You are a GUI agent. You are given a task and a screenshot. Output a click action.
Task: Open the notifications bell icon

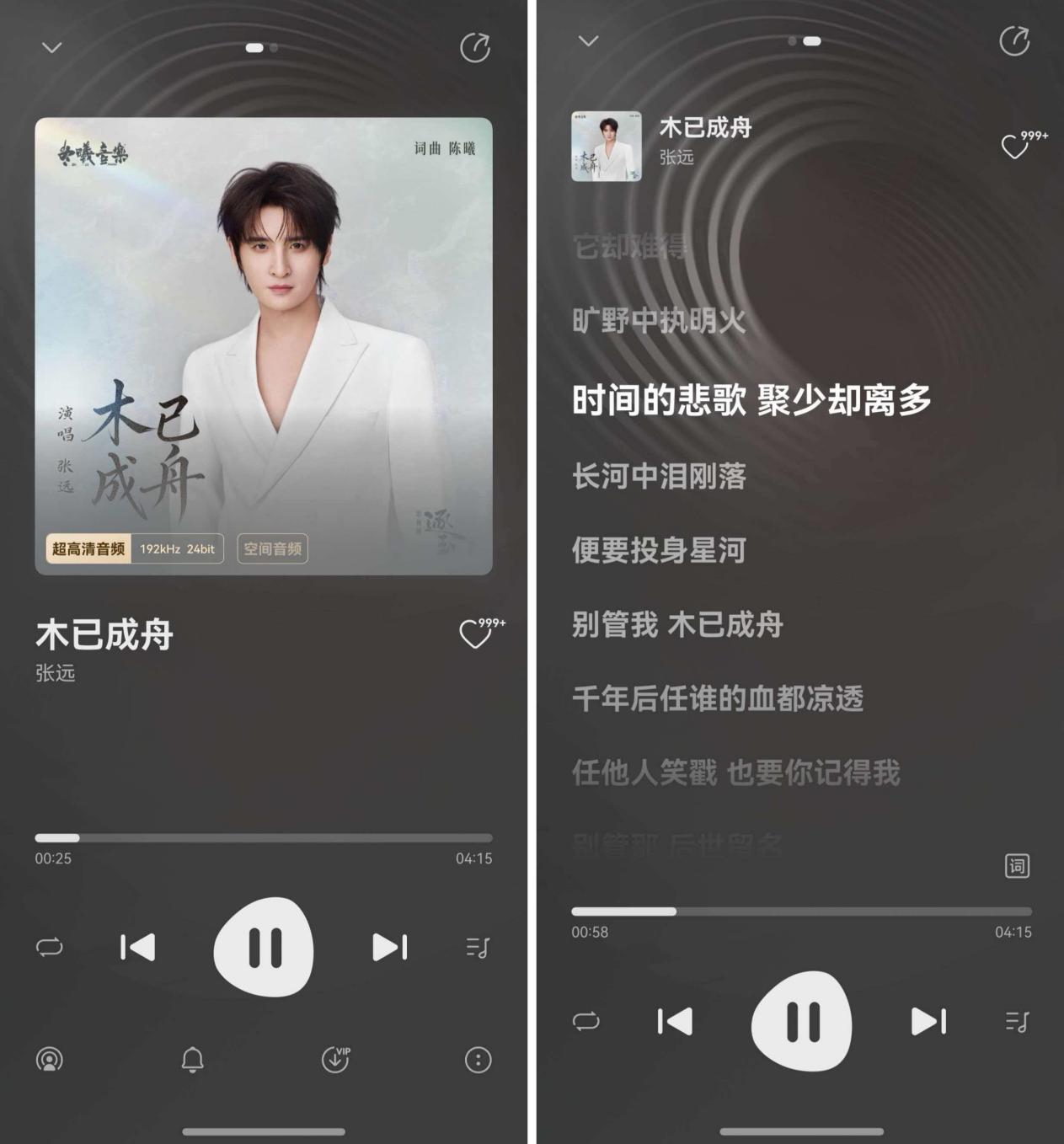tap(194, 1061)
